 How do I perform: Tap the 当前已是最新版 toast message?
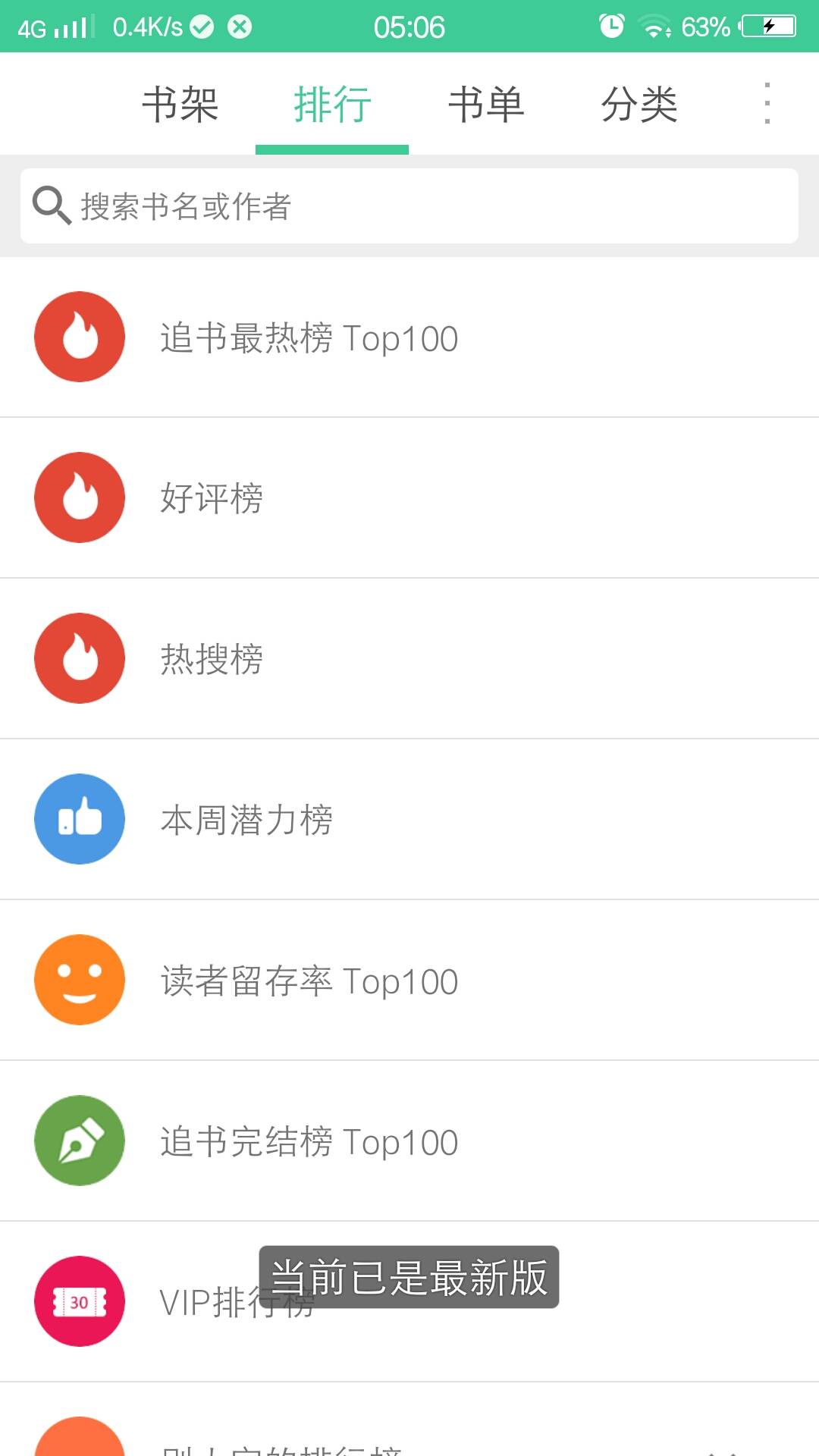[409, 1276]
